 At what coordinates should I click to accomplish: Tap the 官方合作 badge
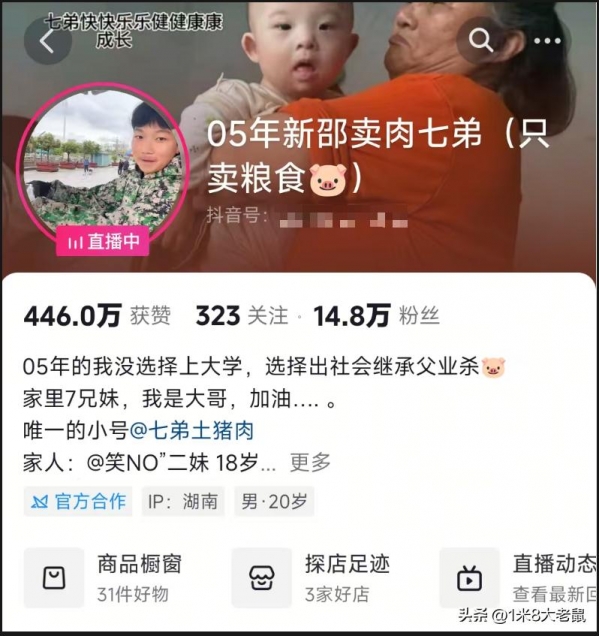pos(78,501)
